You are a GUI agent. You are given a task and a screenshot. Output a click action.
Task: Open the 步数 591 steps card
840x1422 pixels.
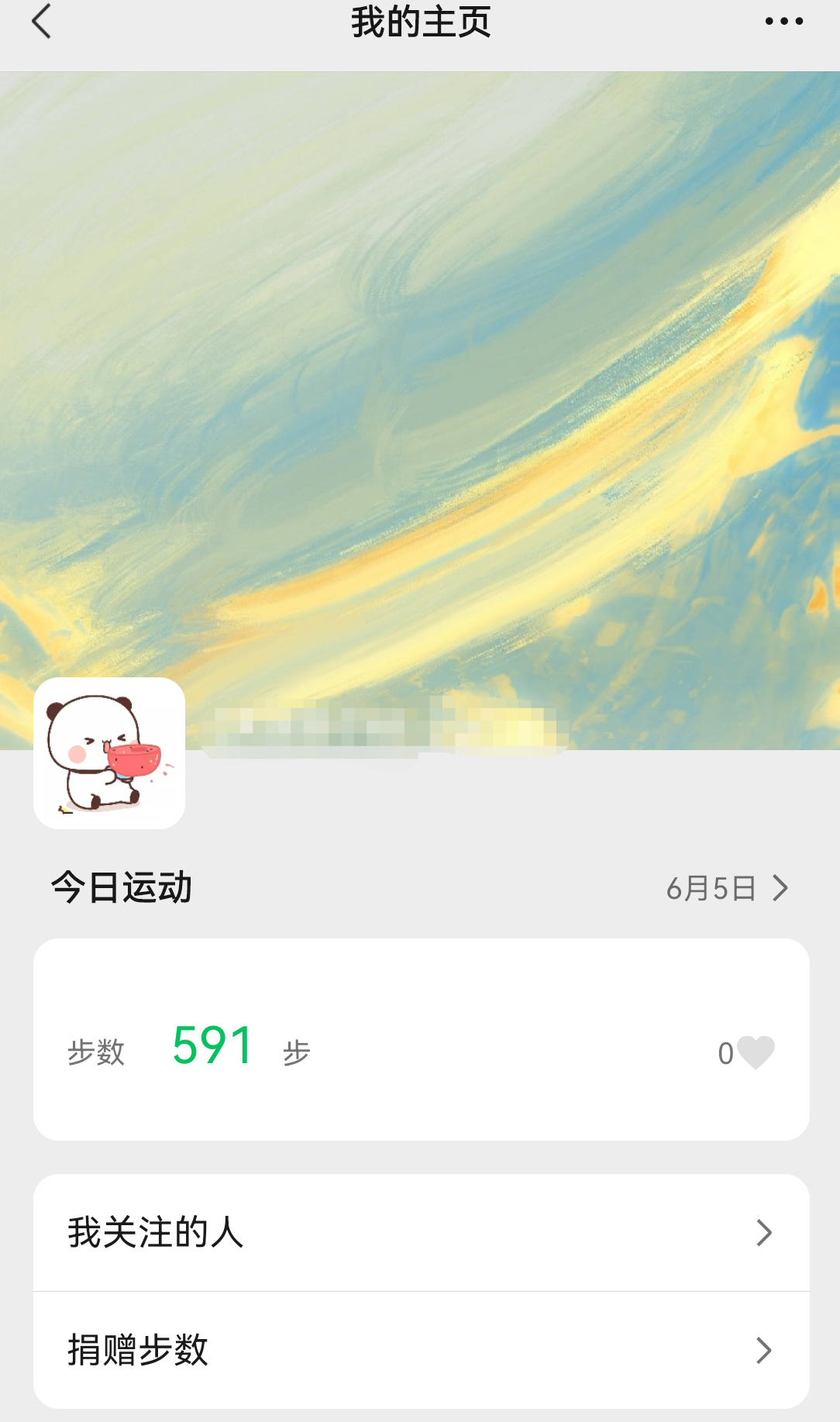point(422,1039)
